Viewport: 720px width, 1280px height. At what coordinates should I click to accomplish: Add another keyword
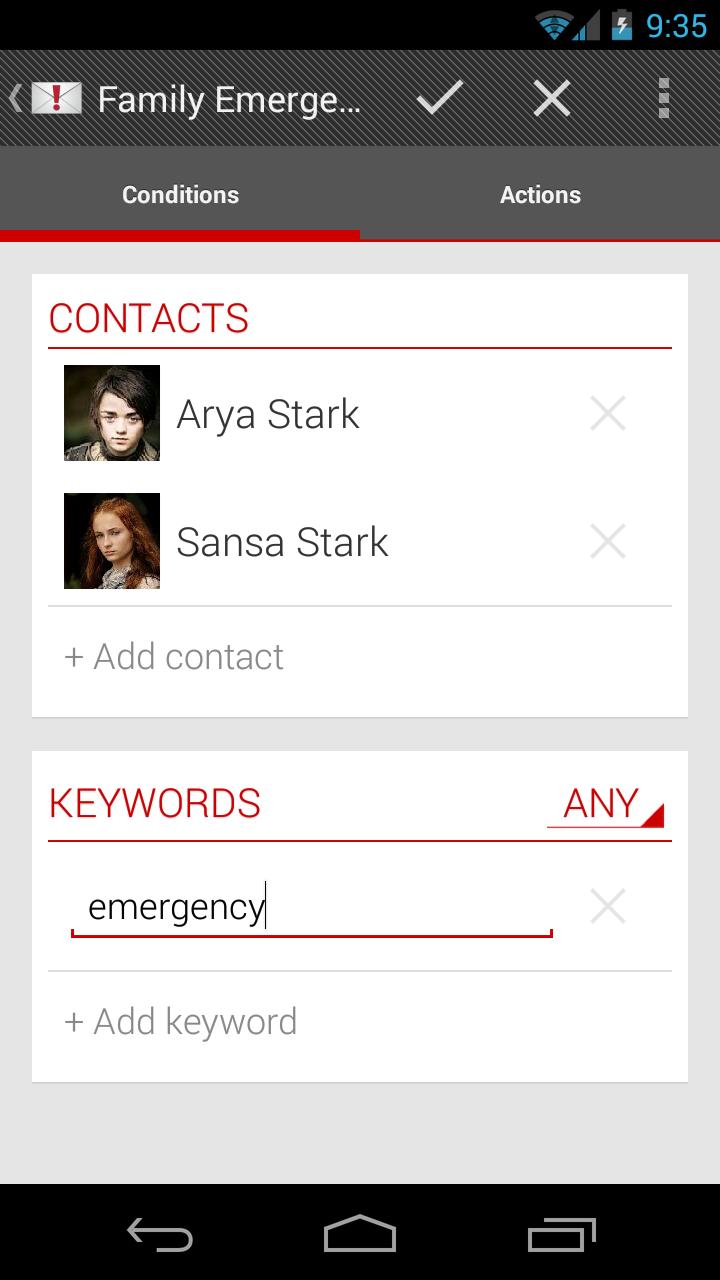(181, 1022)
